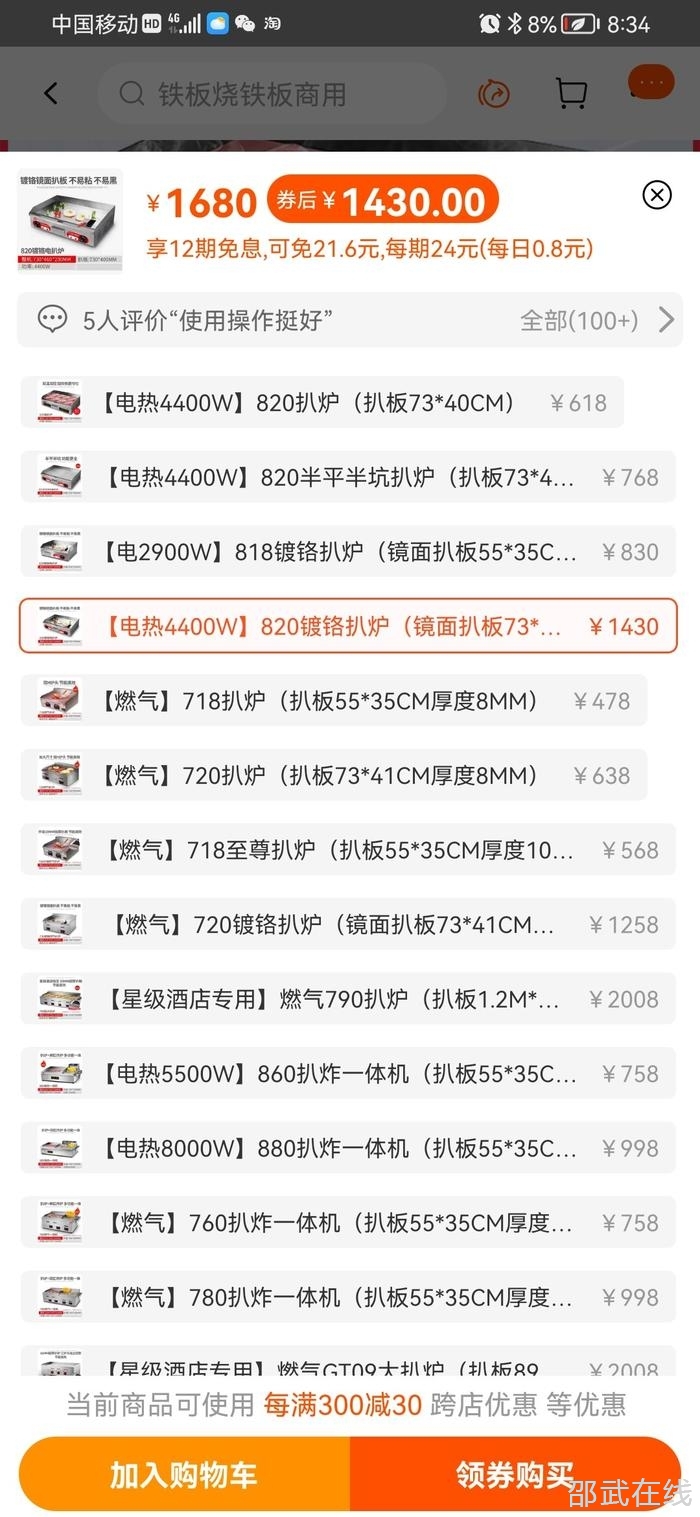
Task: Pick gas 718扒炉 option ¥478
Action: point(333,701)
